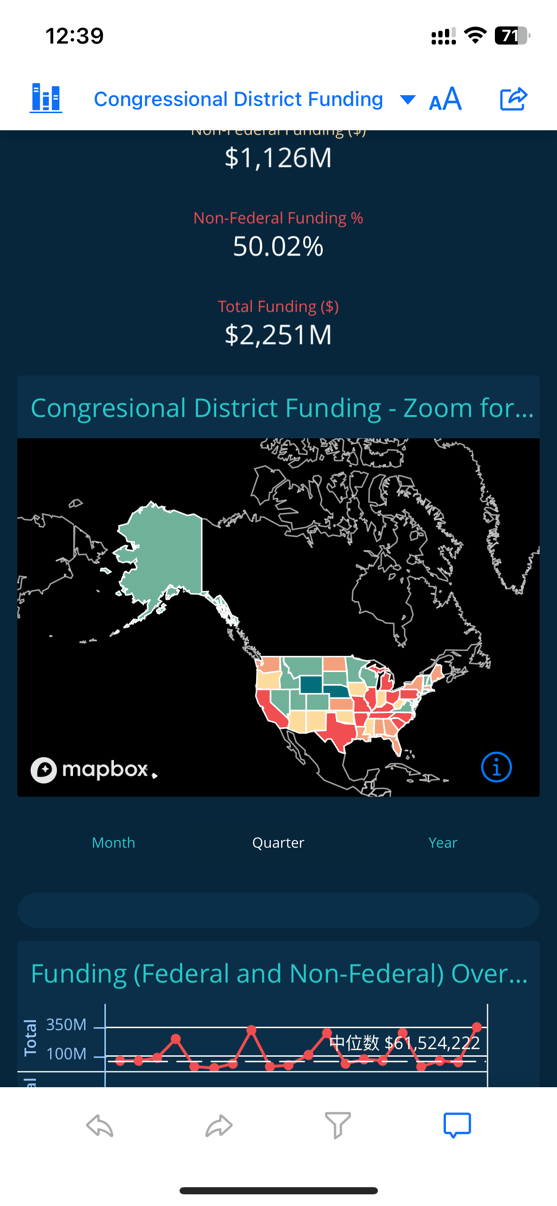Switch to Year view
557x1206 pixels.
coord(443,843)
